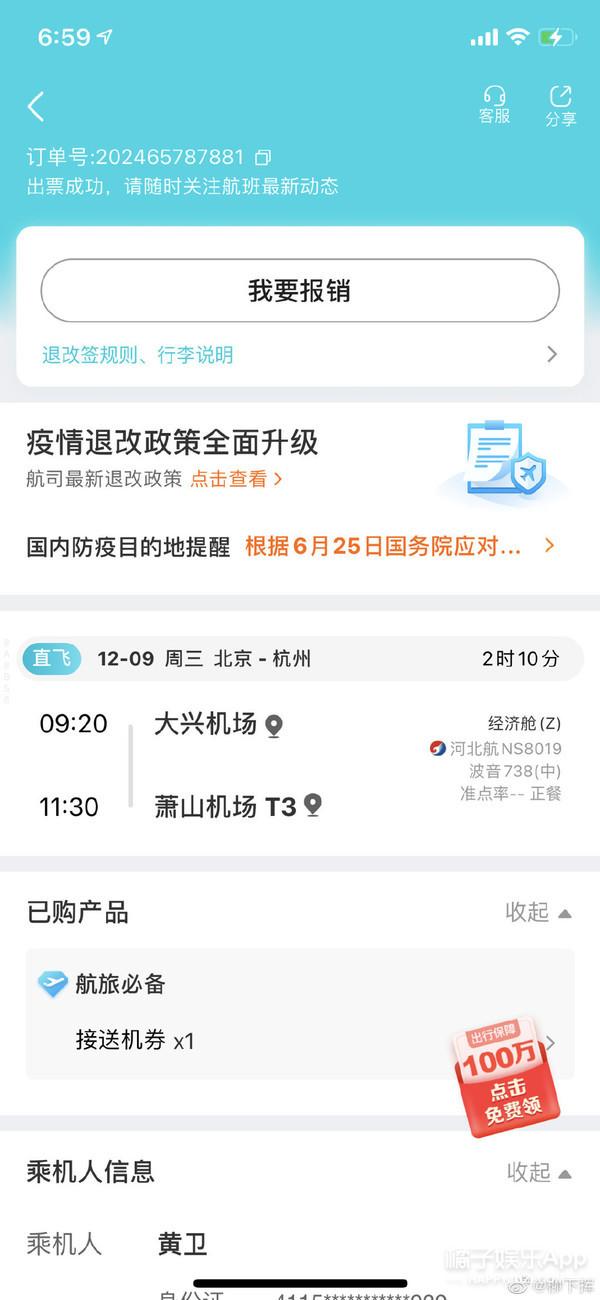View 大兴机场 location on map

pos(274,726)
